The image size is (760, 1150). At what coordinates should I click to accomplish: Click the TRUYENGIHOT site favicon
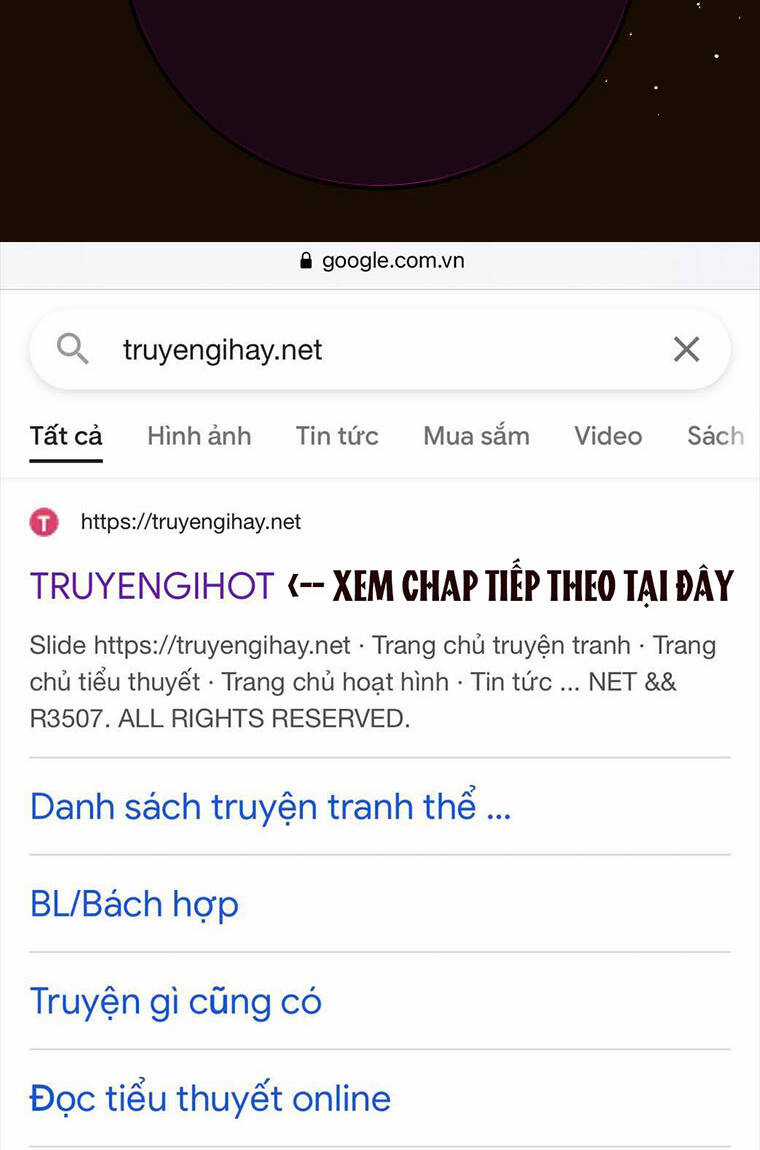pos(44,521)
